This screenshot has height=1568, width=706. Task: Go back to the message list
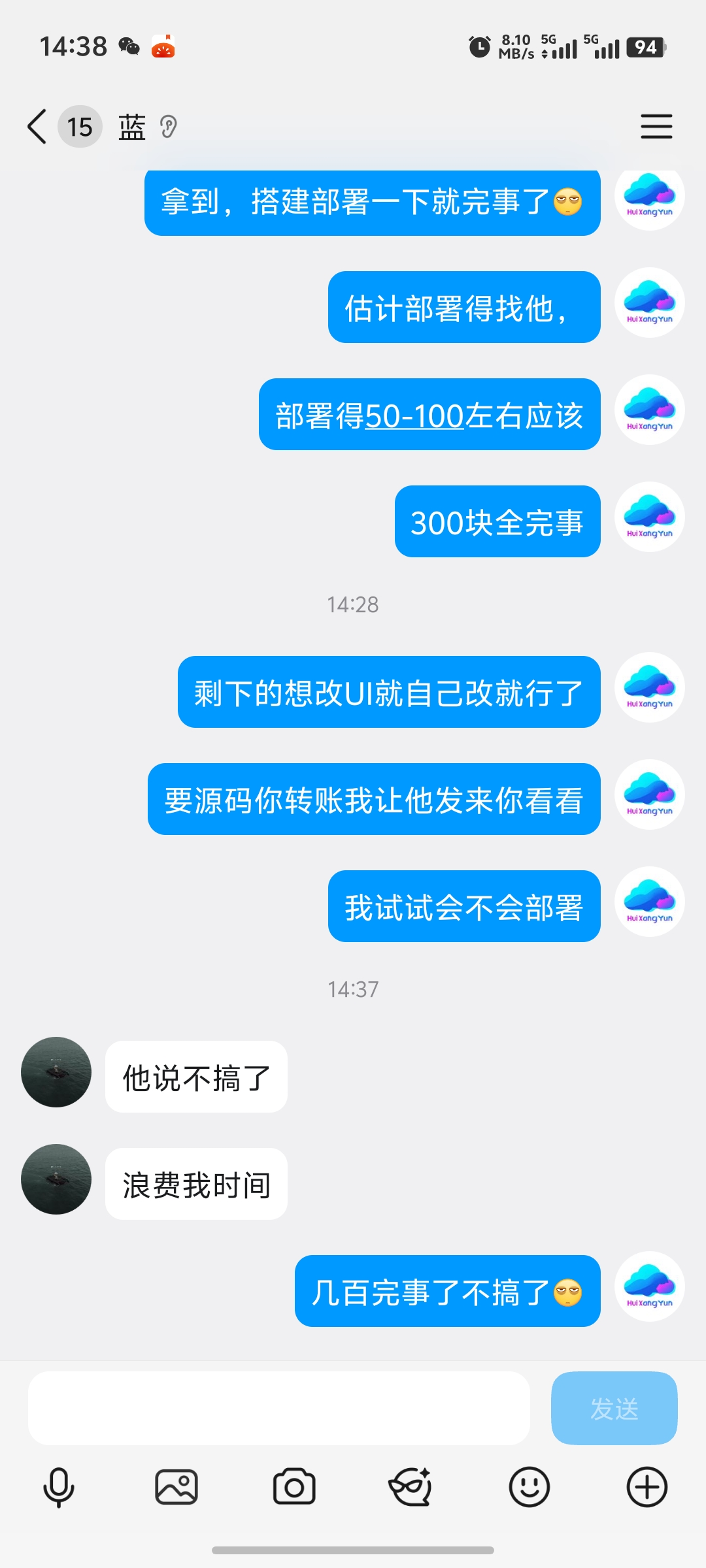point(37,126)
